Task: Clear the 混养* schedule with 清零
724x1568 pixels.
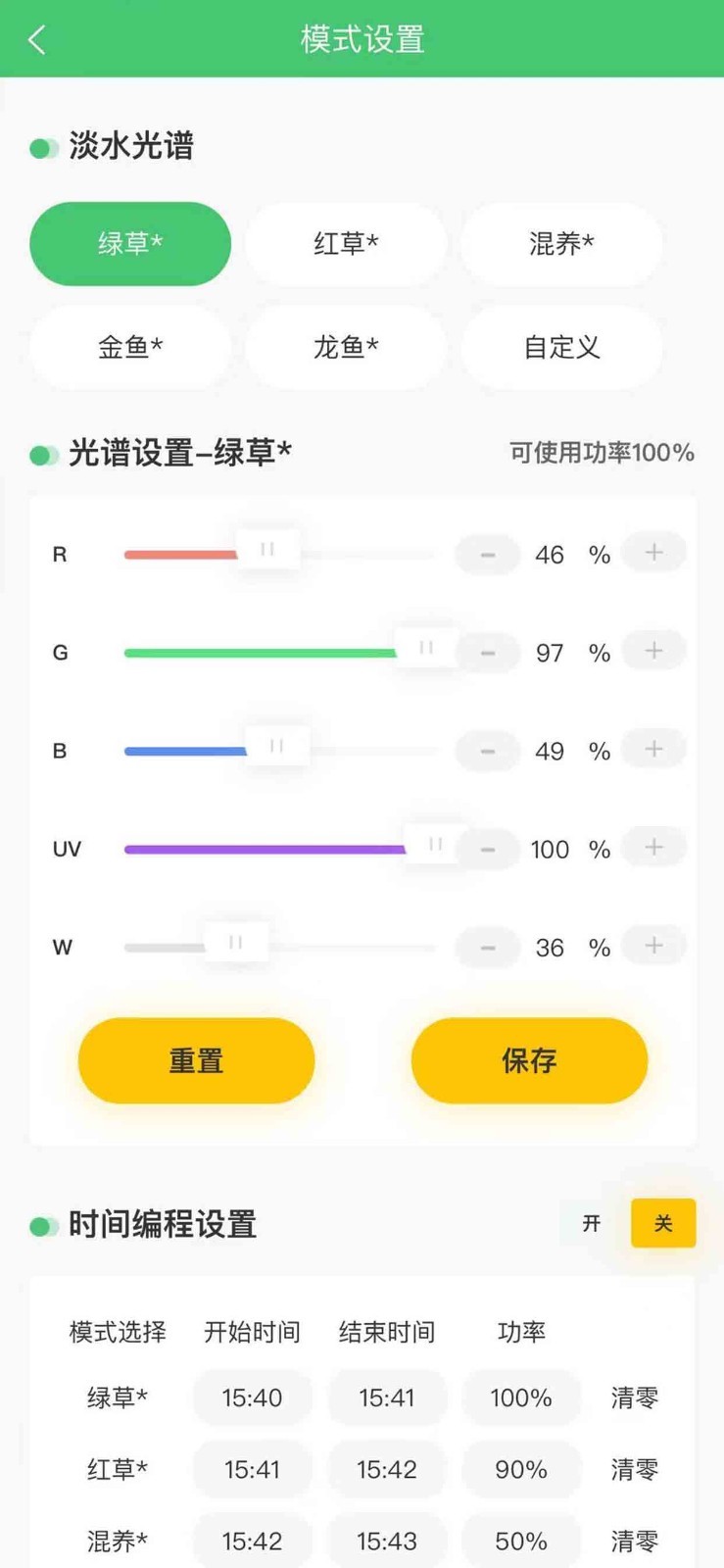Action: tap(635, 1541)
